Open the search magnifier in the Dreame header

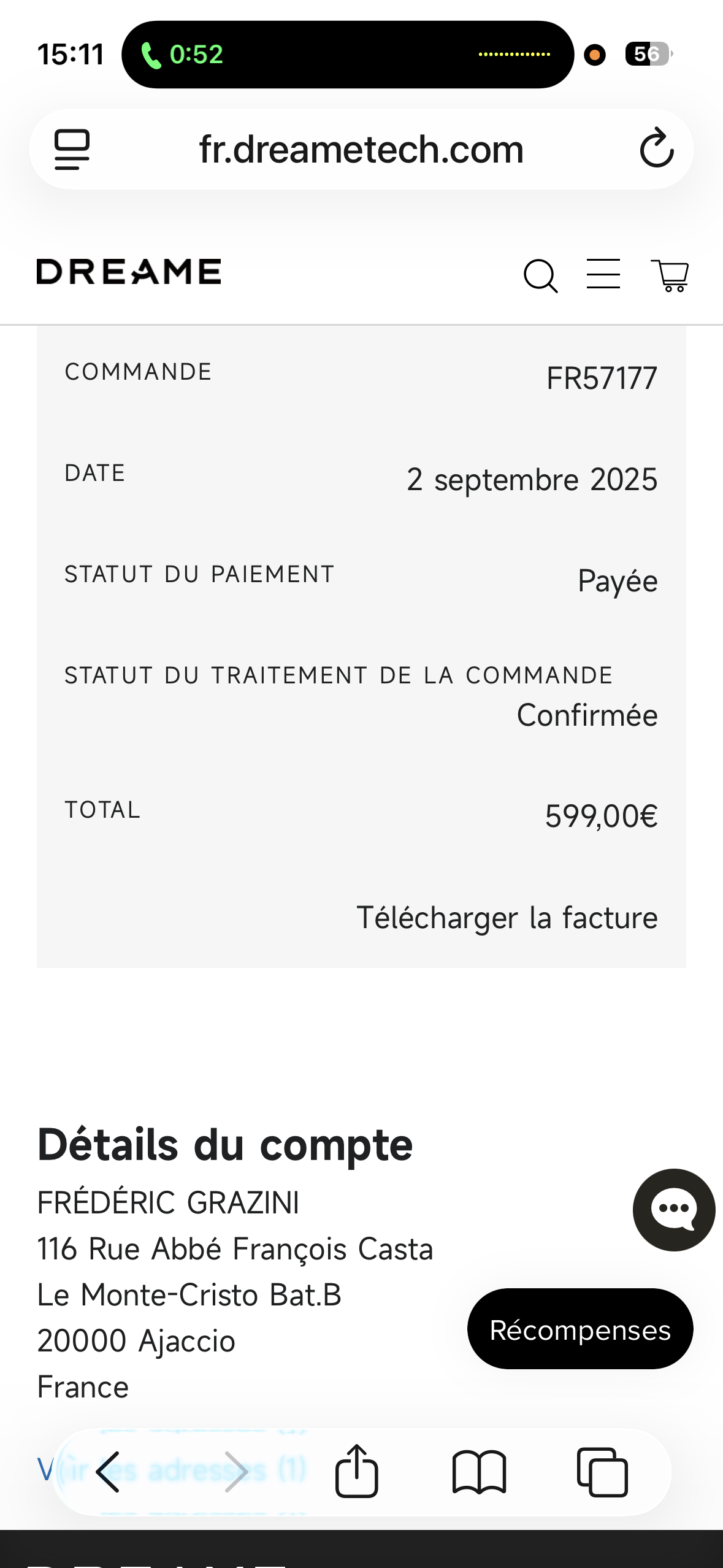point(540,275)
